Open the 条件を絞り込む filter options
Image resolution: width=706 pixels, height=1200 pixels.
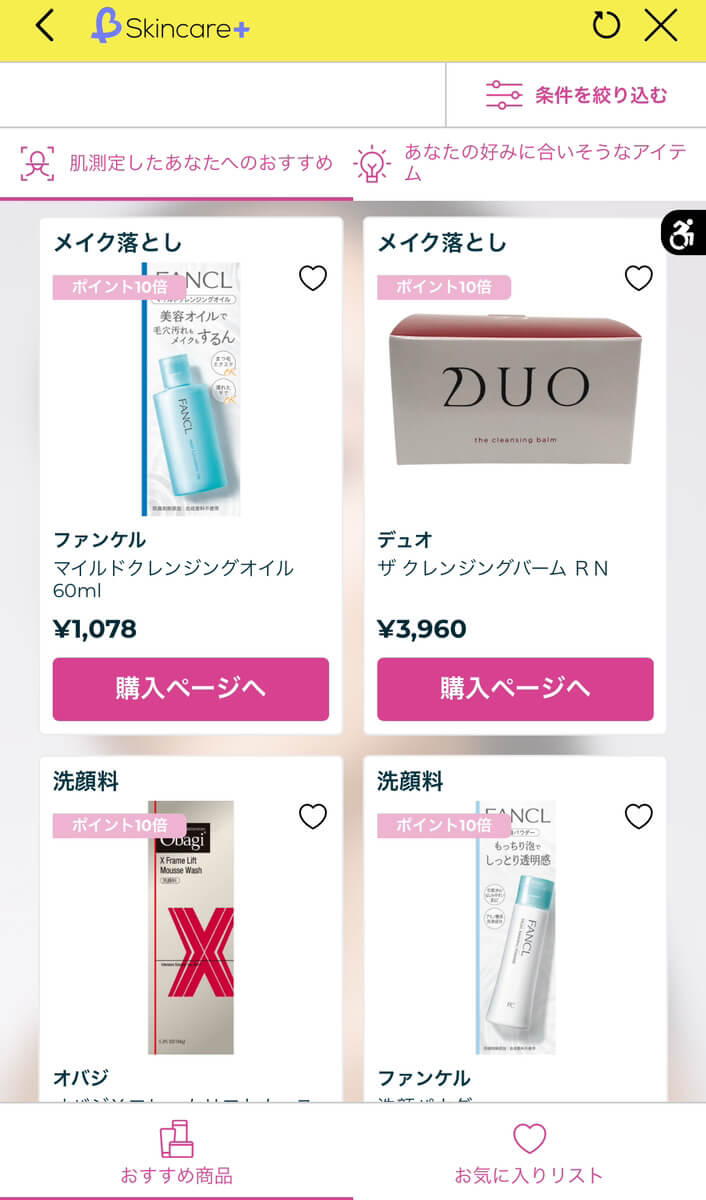pos(576,96)
